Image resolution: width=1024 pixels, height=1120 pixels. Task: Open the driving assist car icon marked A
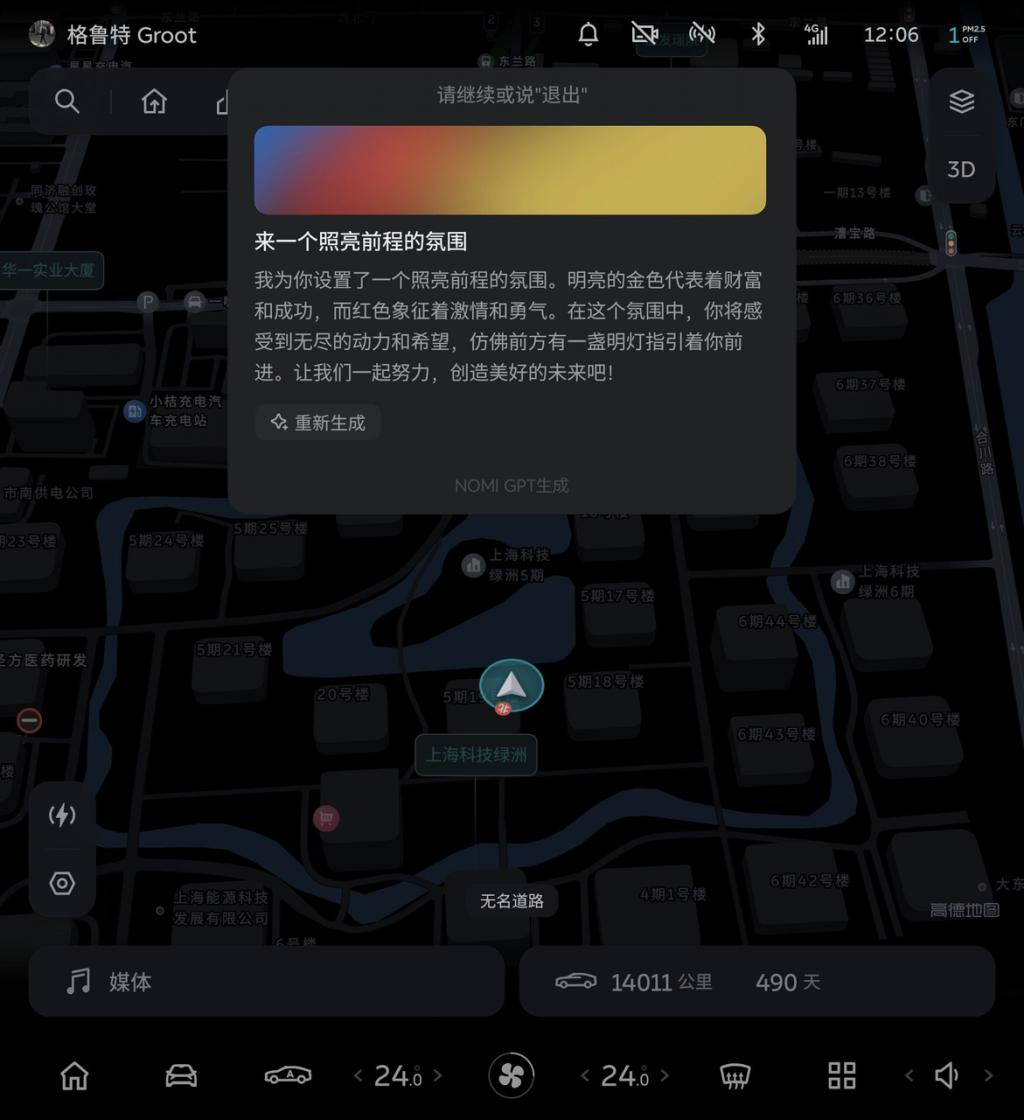[288, 1076]
